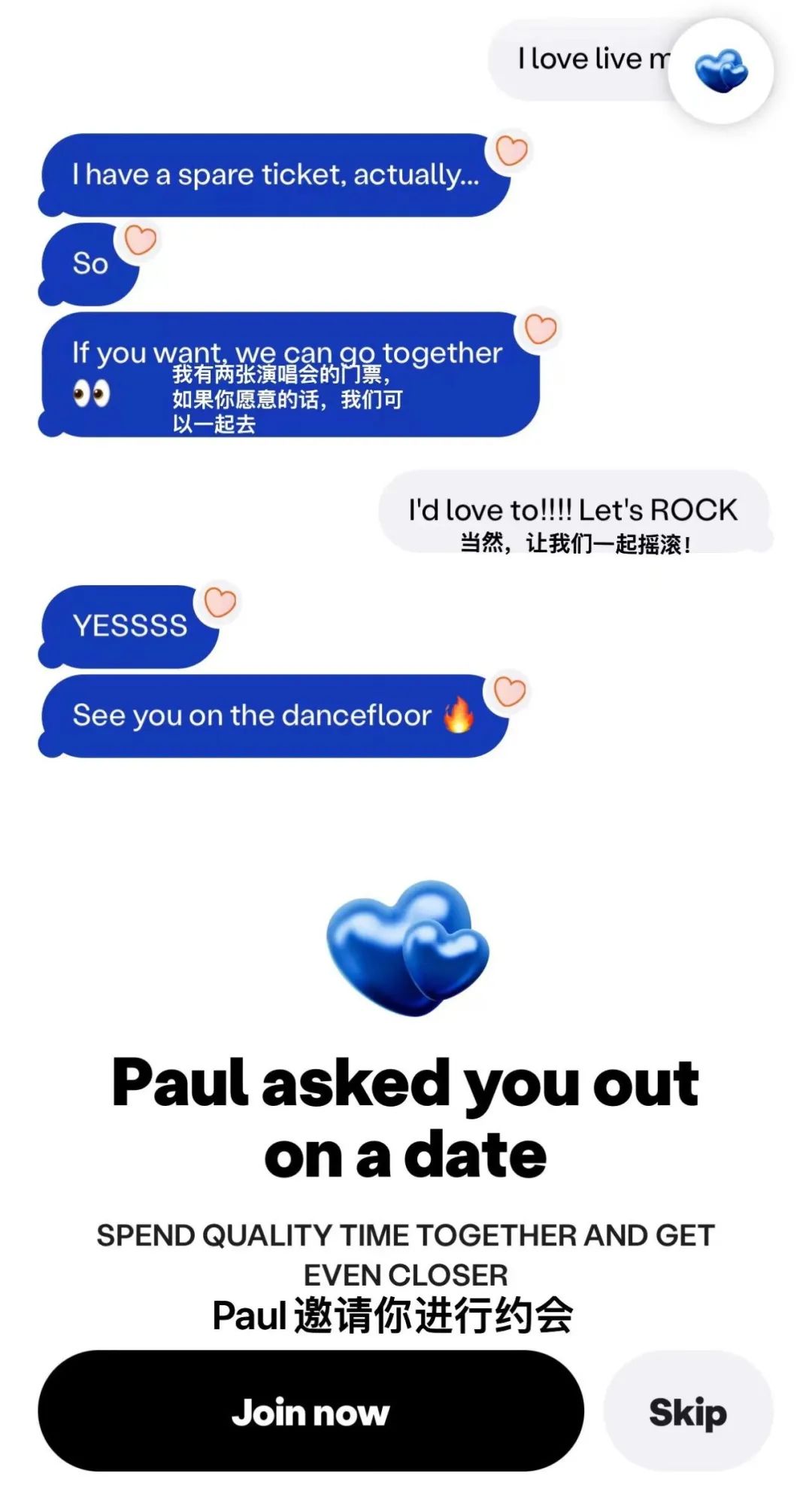812x1488 pixels.
Task: Like the 'YESSSS' message
Action: (x=220, y=603)
